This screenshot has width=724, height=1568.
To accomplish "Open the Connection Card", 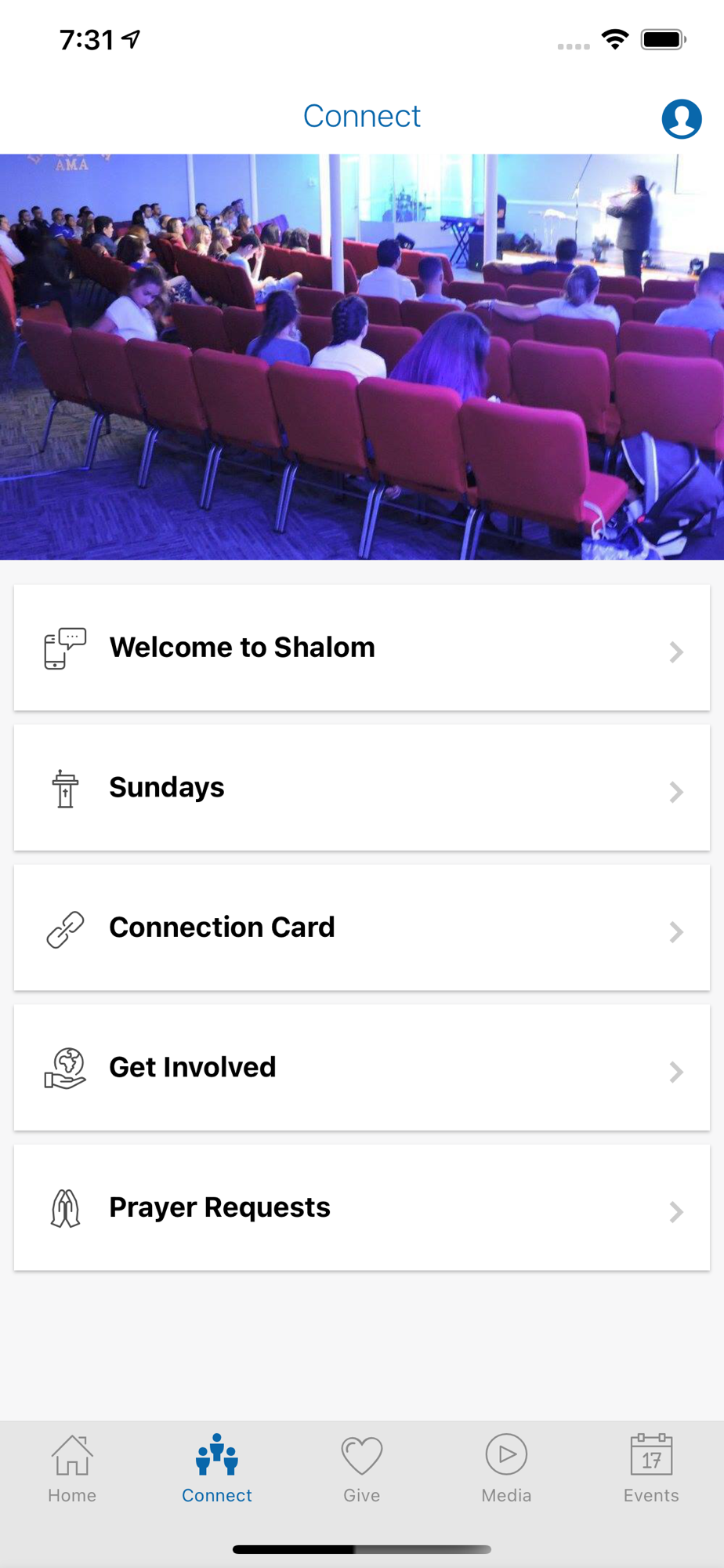I will [361, 927].
